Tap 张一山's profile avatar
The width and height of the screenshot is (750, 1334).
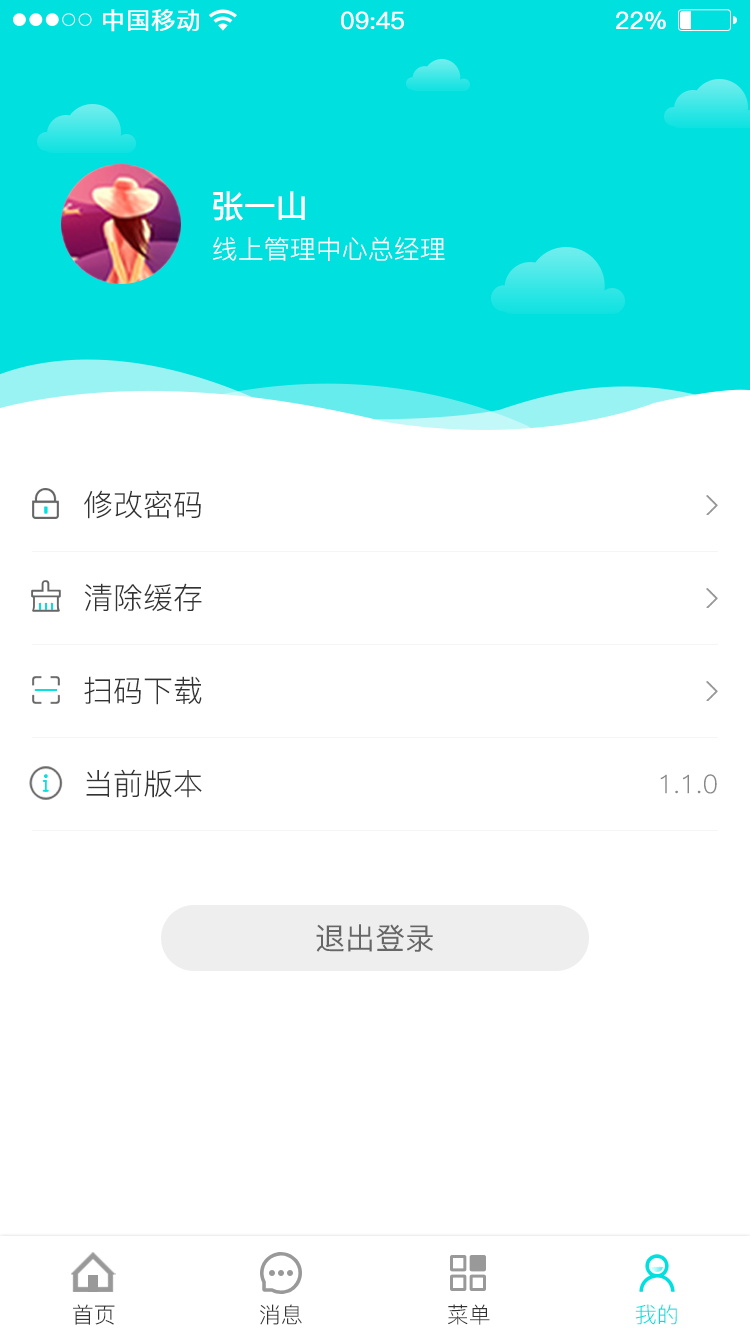(x=121, y=224)
